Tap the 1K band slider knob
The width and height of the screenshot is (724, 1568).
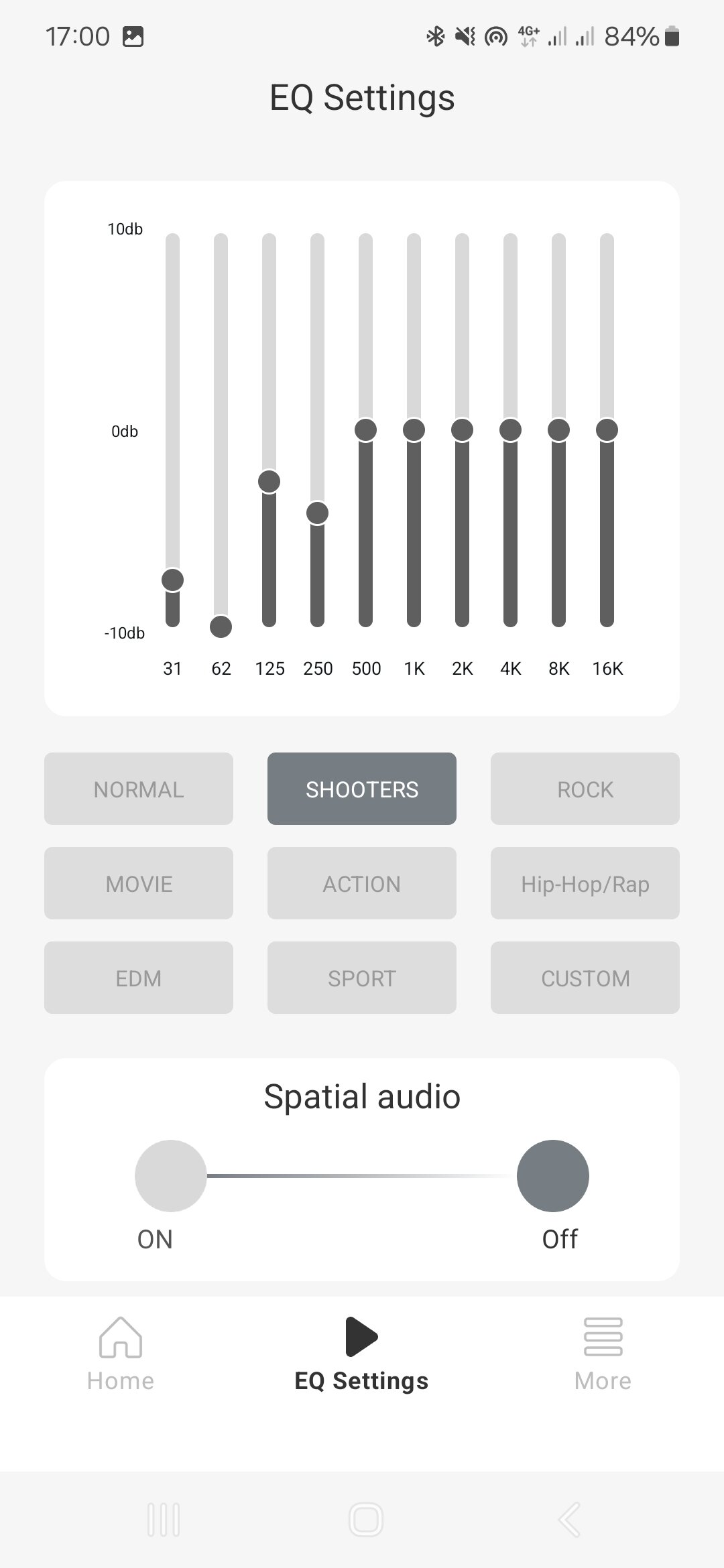click(414, 430)
